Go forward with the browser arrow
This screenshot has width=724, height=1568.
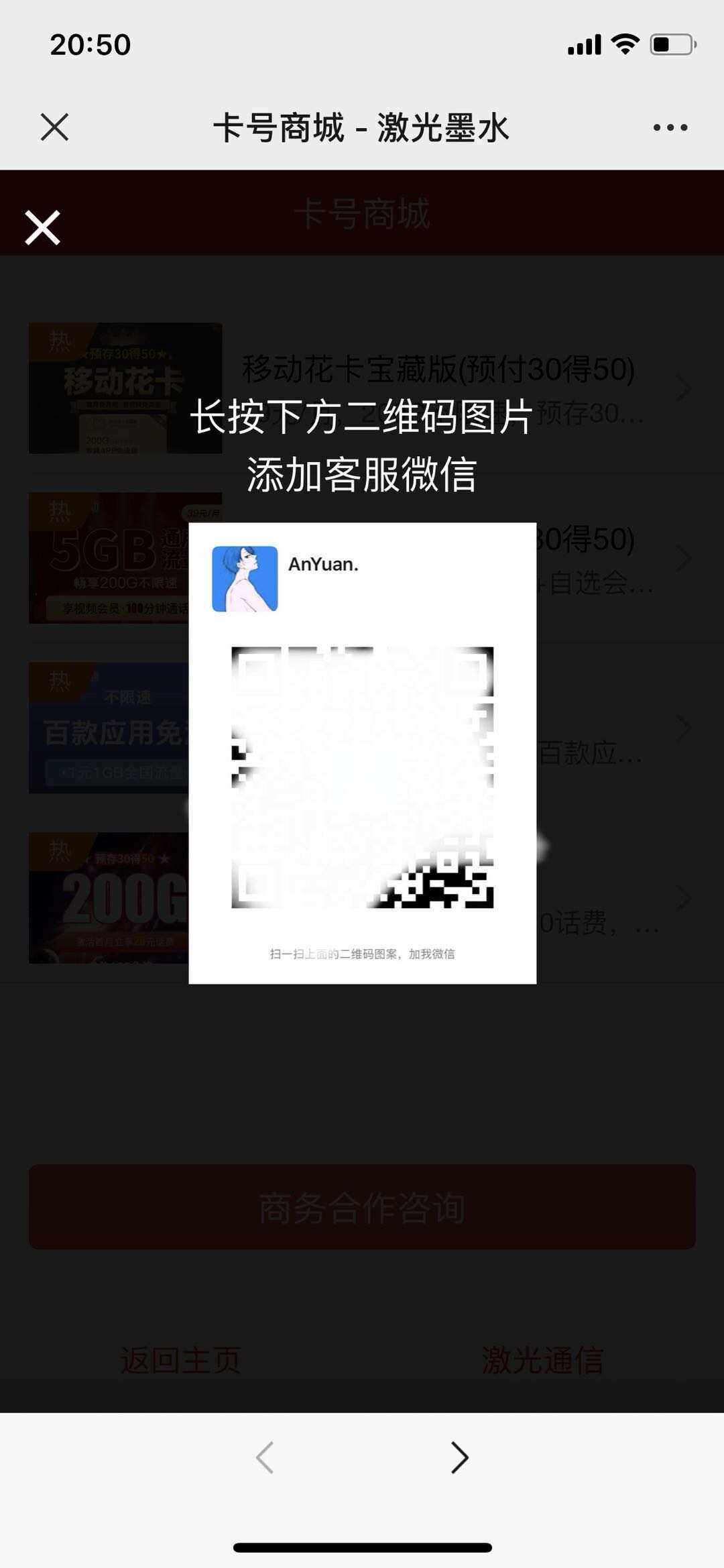click(x=459, y=1457)
